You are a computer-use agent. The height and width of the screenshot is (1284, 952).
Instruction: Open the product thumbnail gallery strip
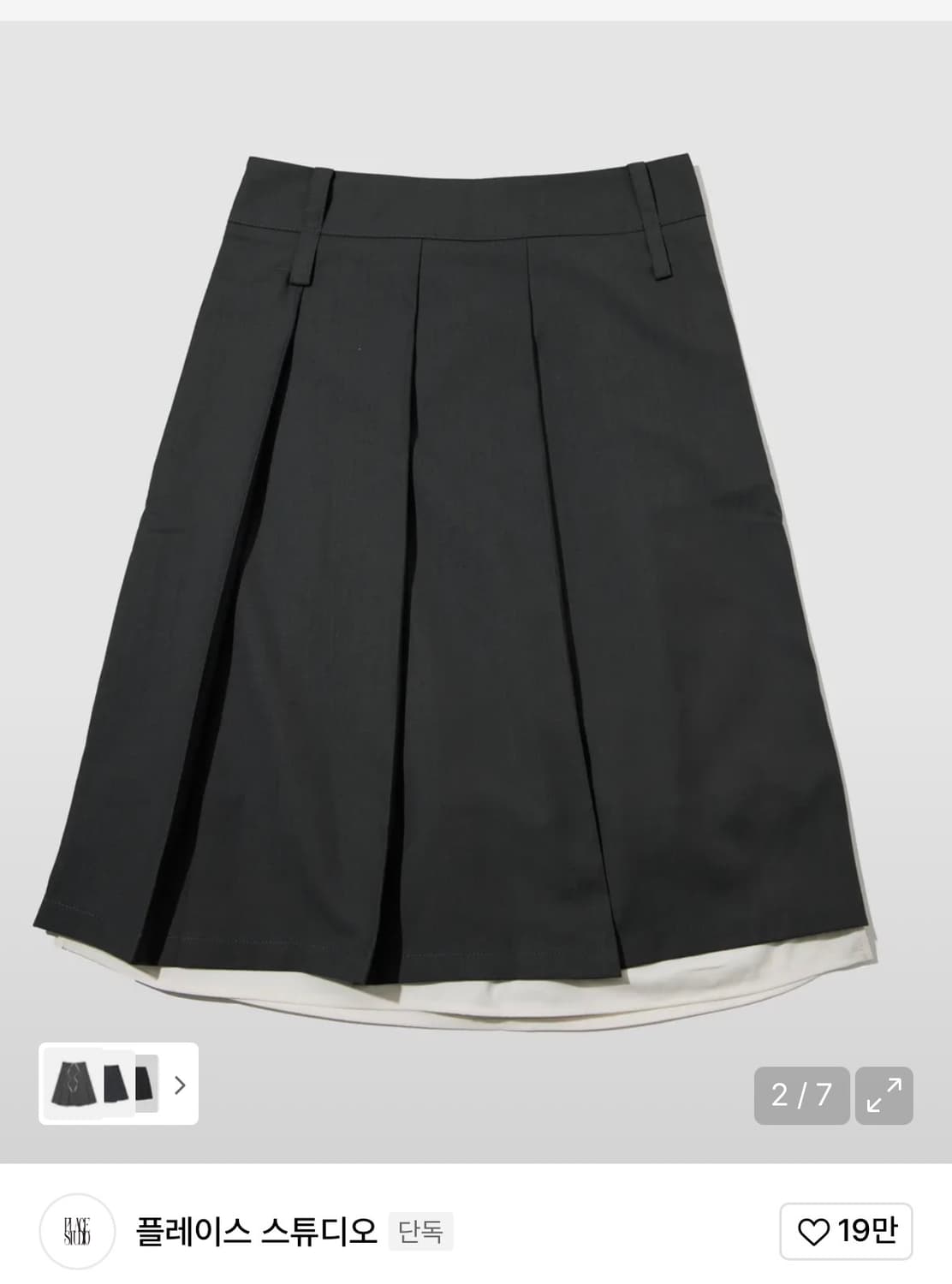tap(118, 1084)
